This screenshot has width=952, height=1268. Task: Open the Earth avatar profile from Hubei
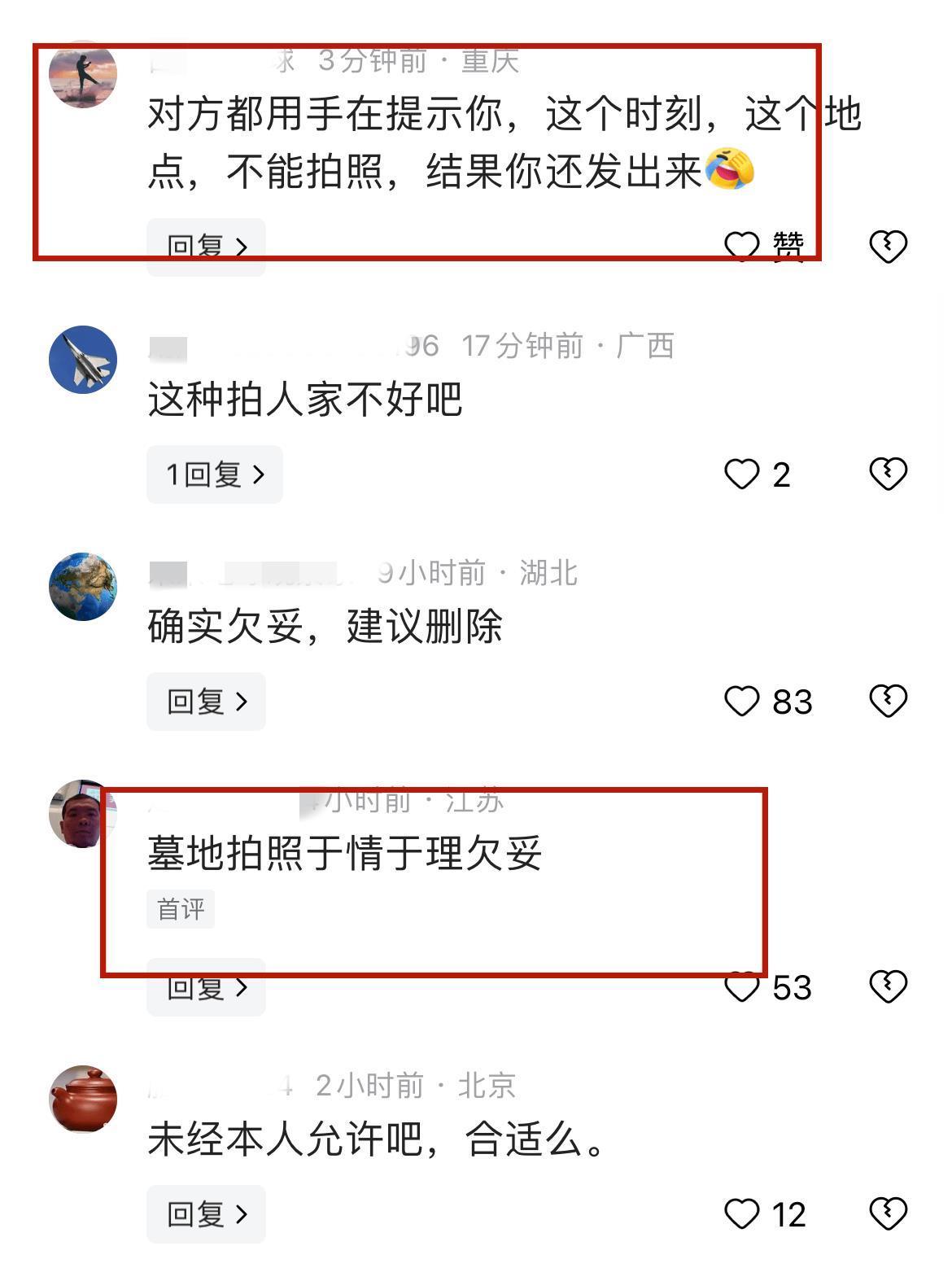coord(83,587)
